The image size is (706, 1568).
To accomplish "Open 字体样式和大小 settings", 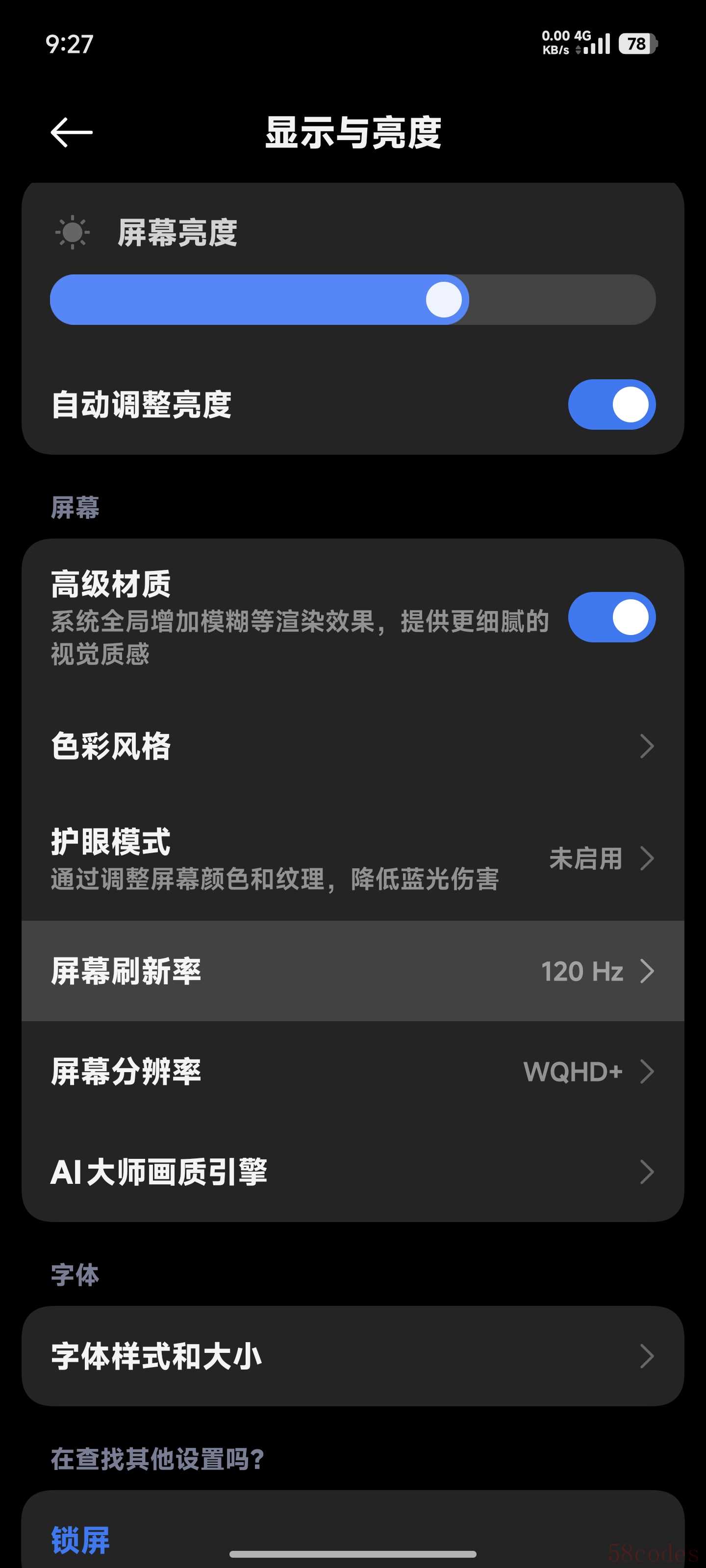I will click(x=352, y=1356).
